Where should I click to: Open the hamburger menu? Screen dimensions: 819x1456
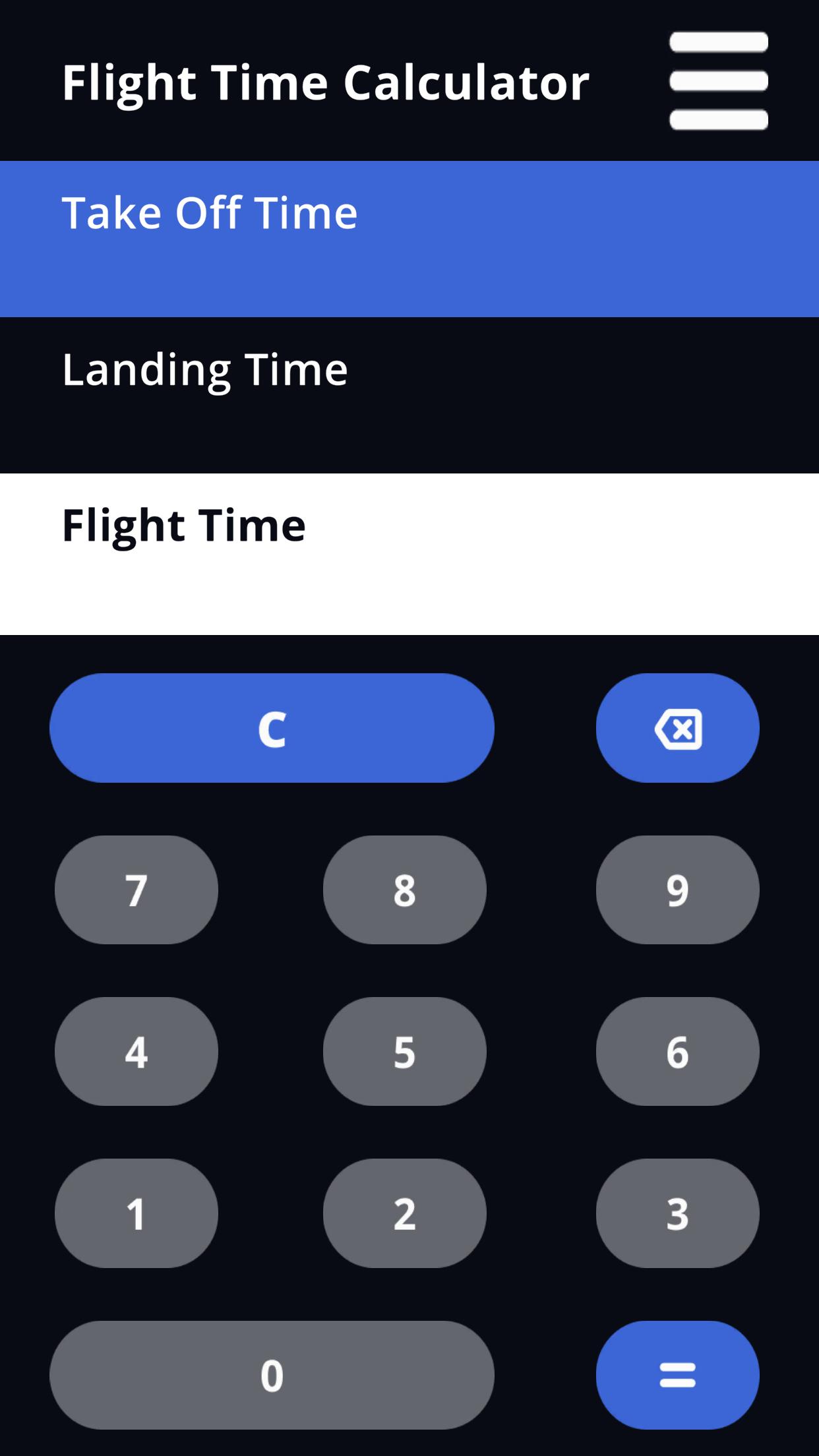click(x=718, y=80)
